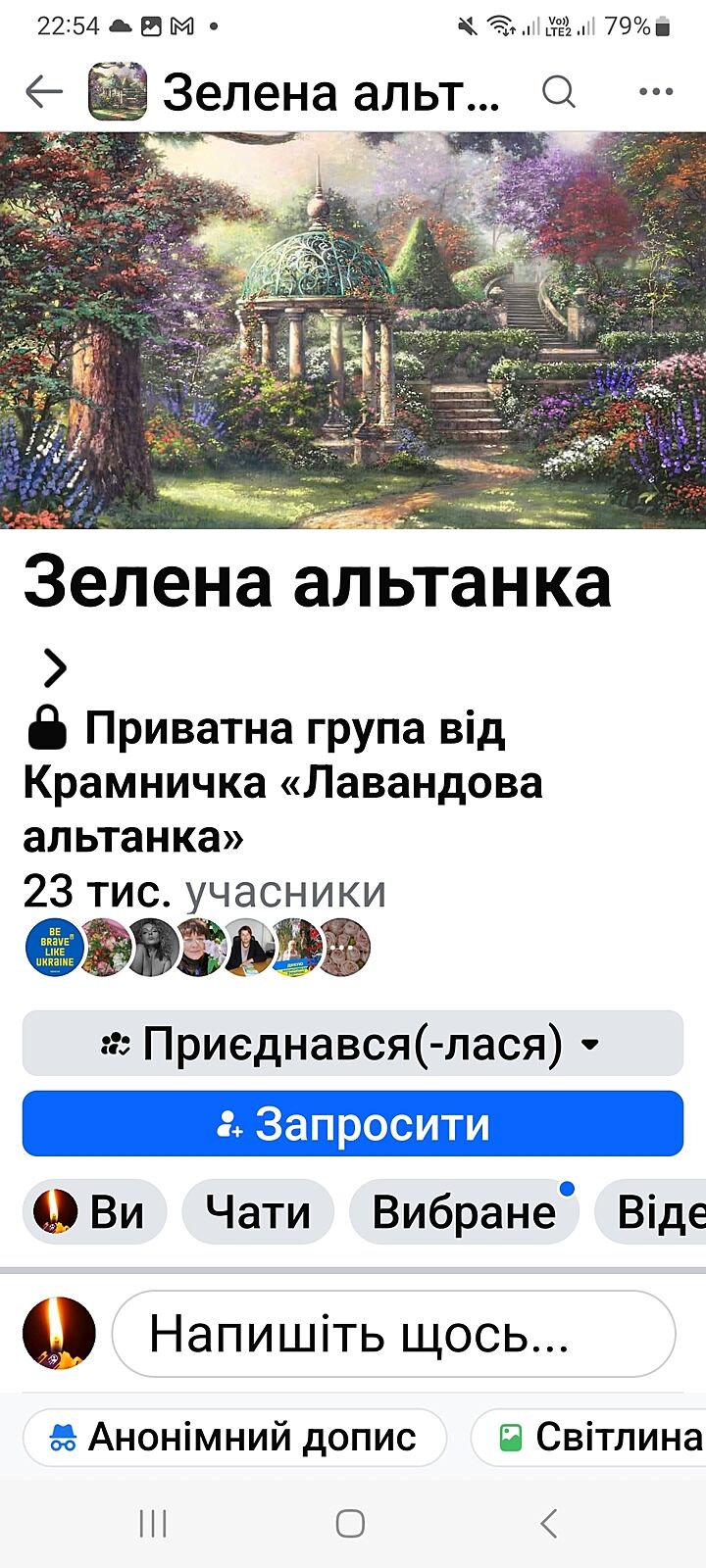Open the Вибране chip

(x=464, y=1212)
